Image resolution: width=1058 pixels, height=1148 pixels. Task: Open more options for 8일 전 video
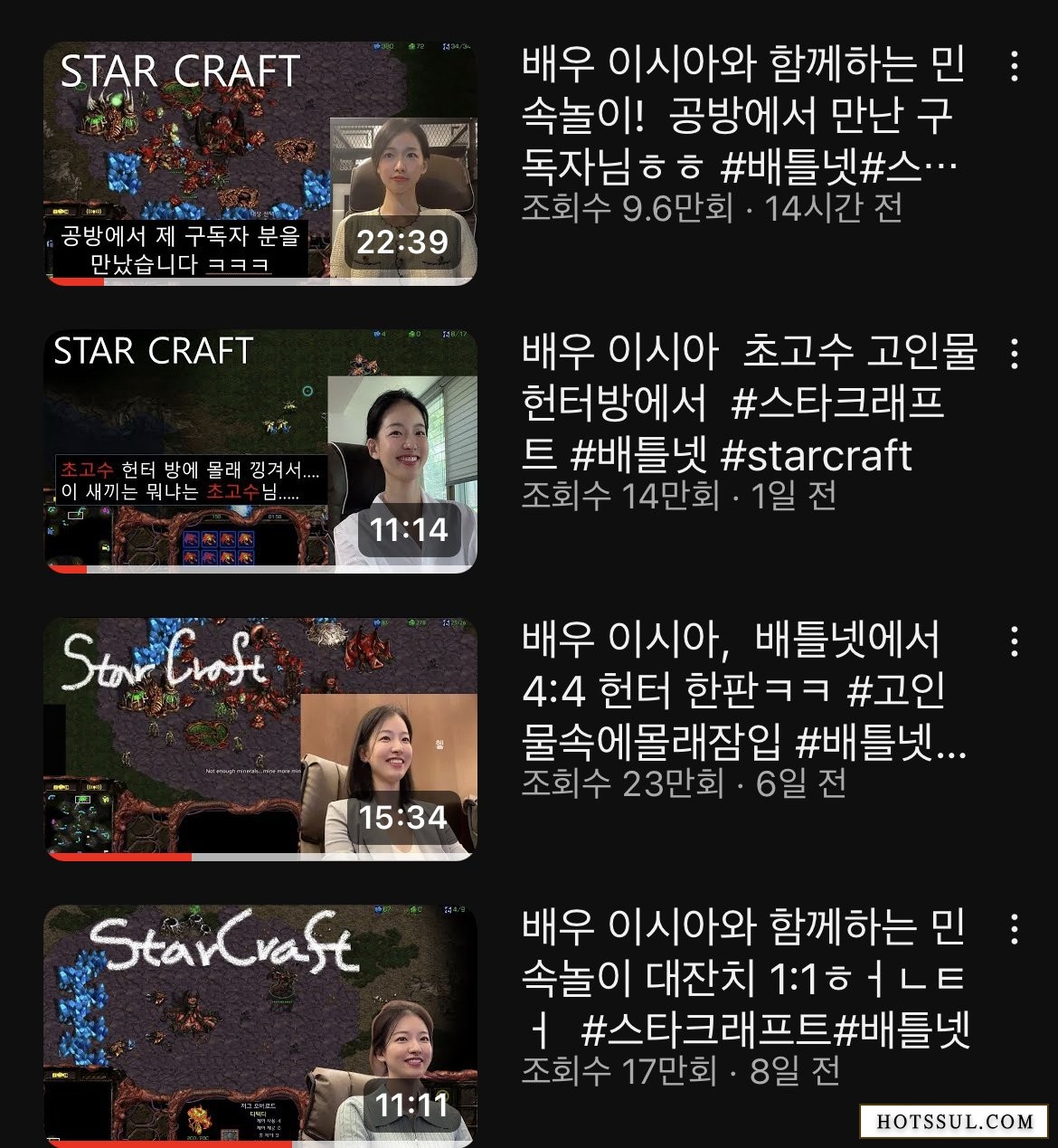point(1015,929)
